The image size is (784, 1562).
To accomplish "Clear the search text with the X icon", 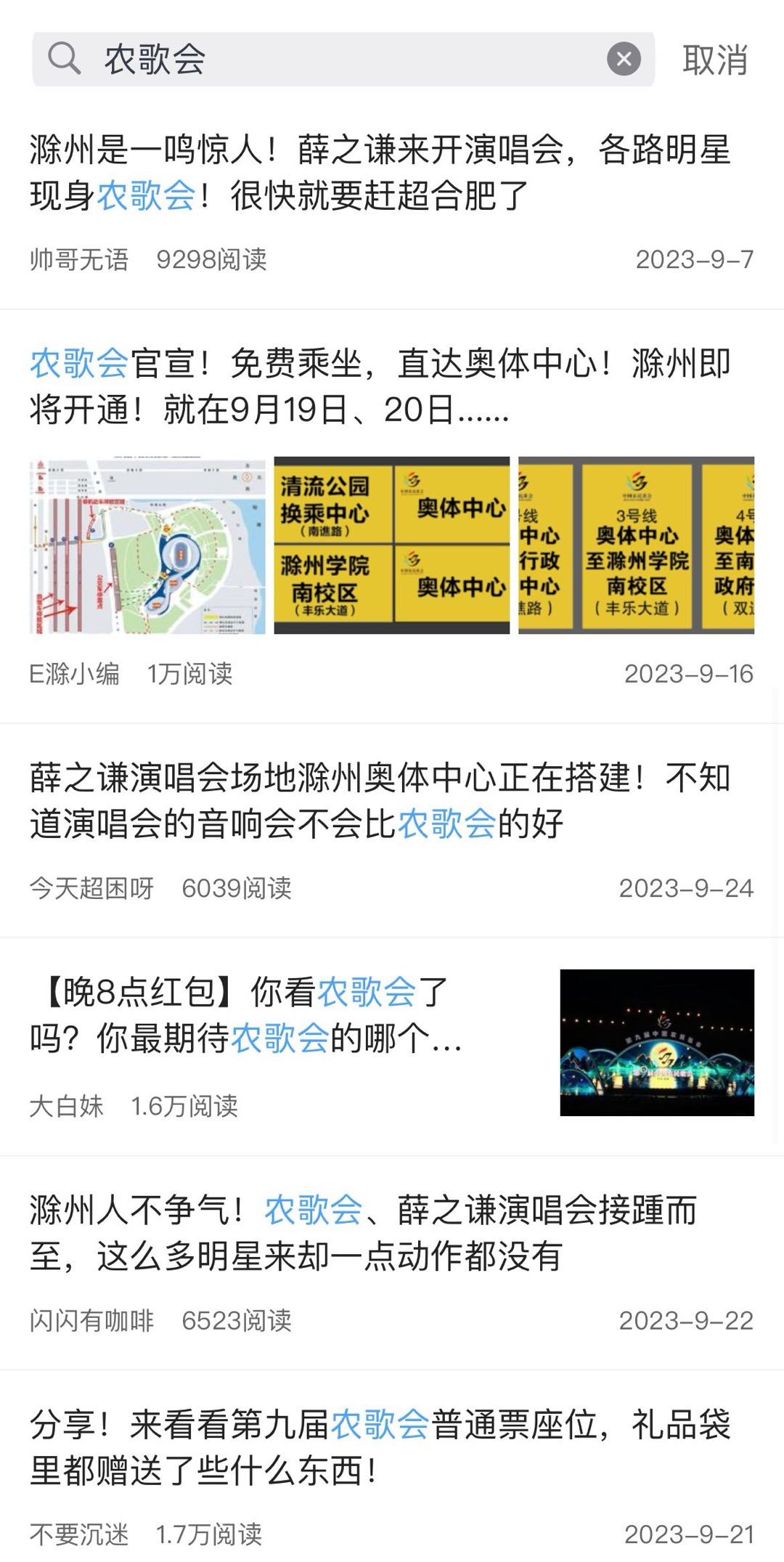I will coord(624,60).
